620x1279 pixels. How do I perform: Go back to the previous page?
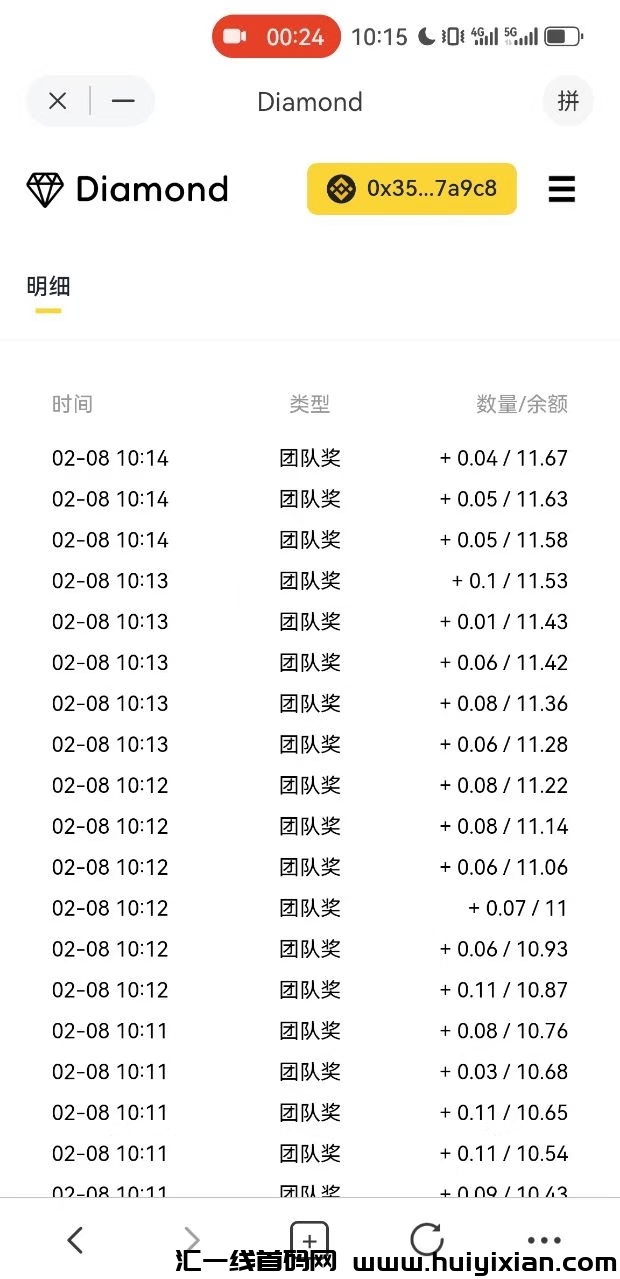click(x=75, y=1240)
